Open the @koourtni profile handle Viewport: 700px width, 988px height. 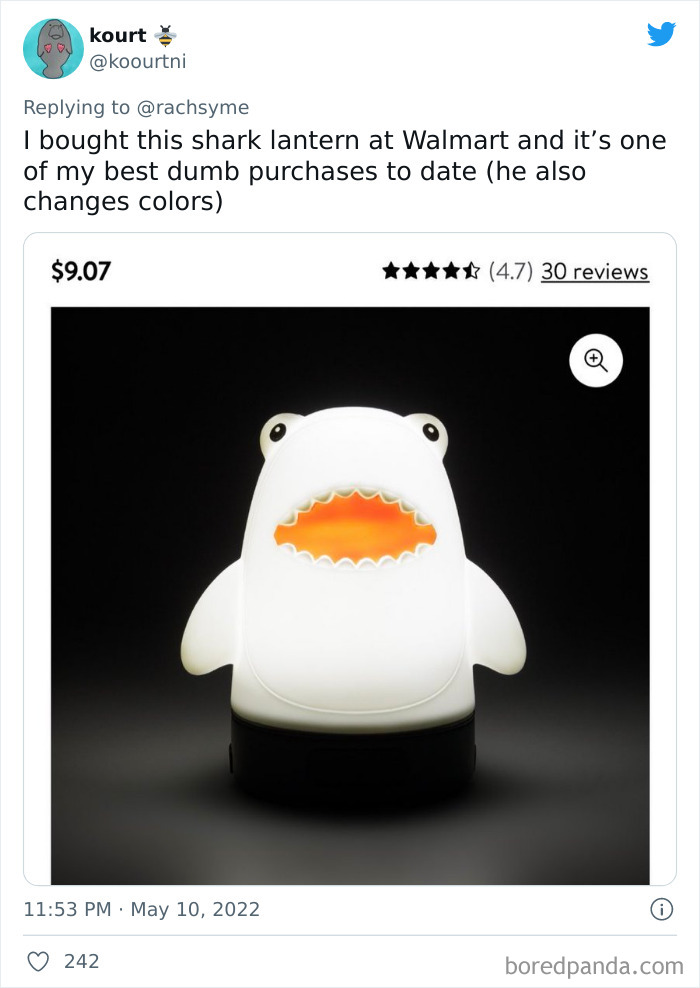coord(138,62)
